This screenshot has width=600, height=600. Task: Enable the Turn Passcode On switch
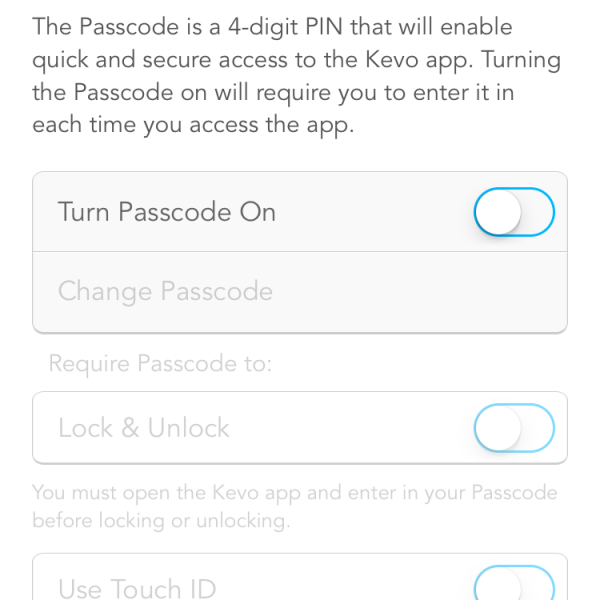click(x=514, y=212)
